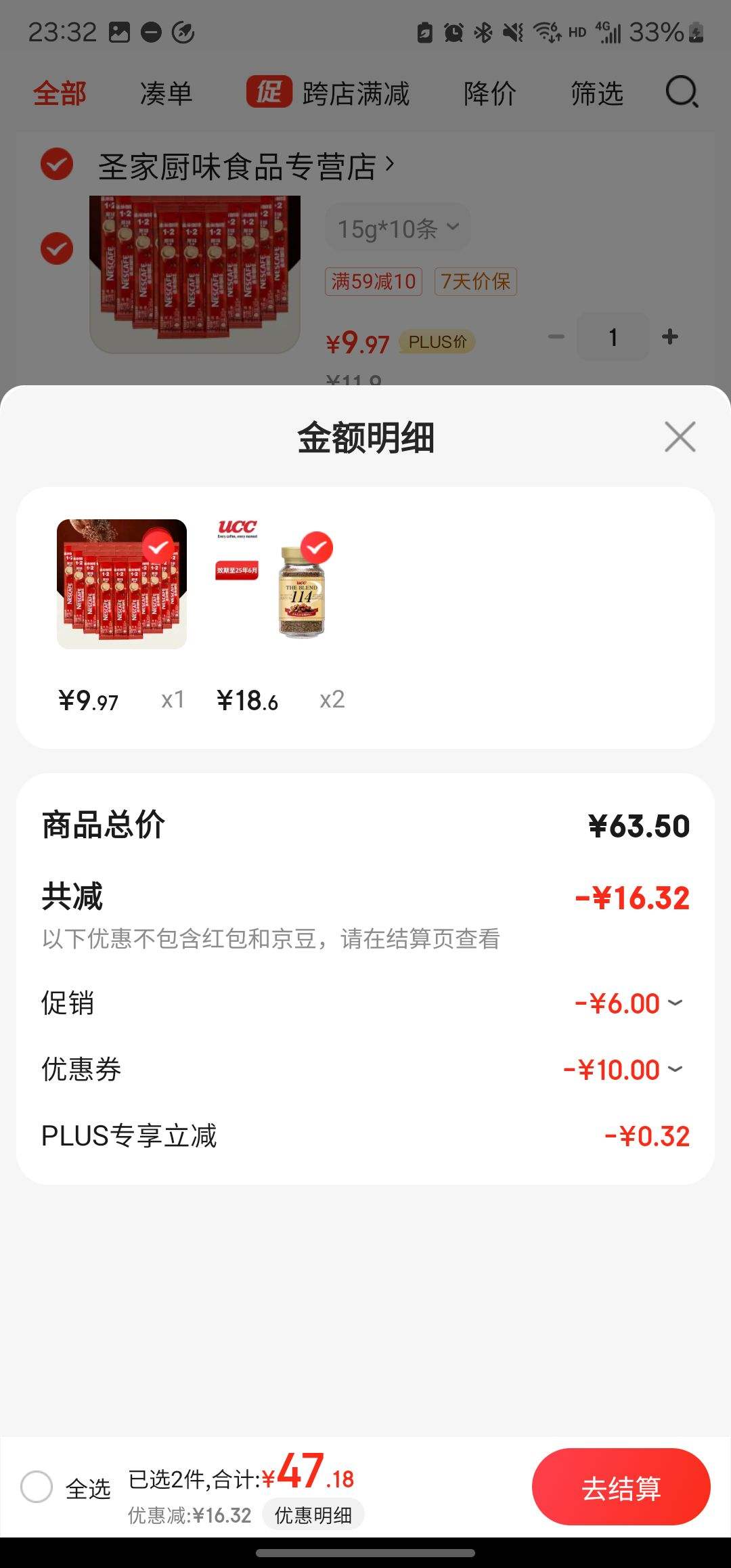This screenshot has height=1568, width=731.
Task: Open the 优惠明细 discount breakdown
Action: pos(313,1515)
